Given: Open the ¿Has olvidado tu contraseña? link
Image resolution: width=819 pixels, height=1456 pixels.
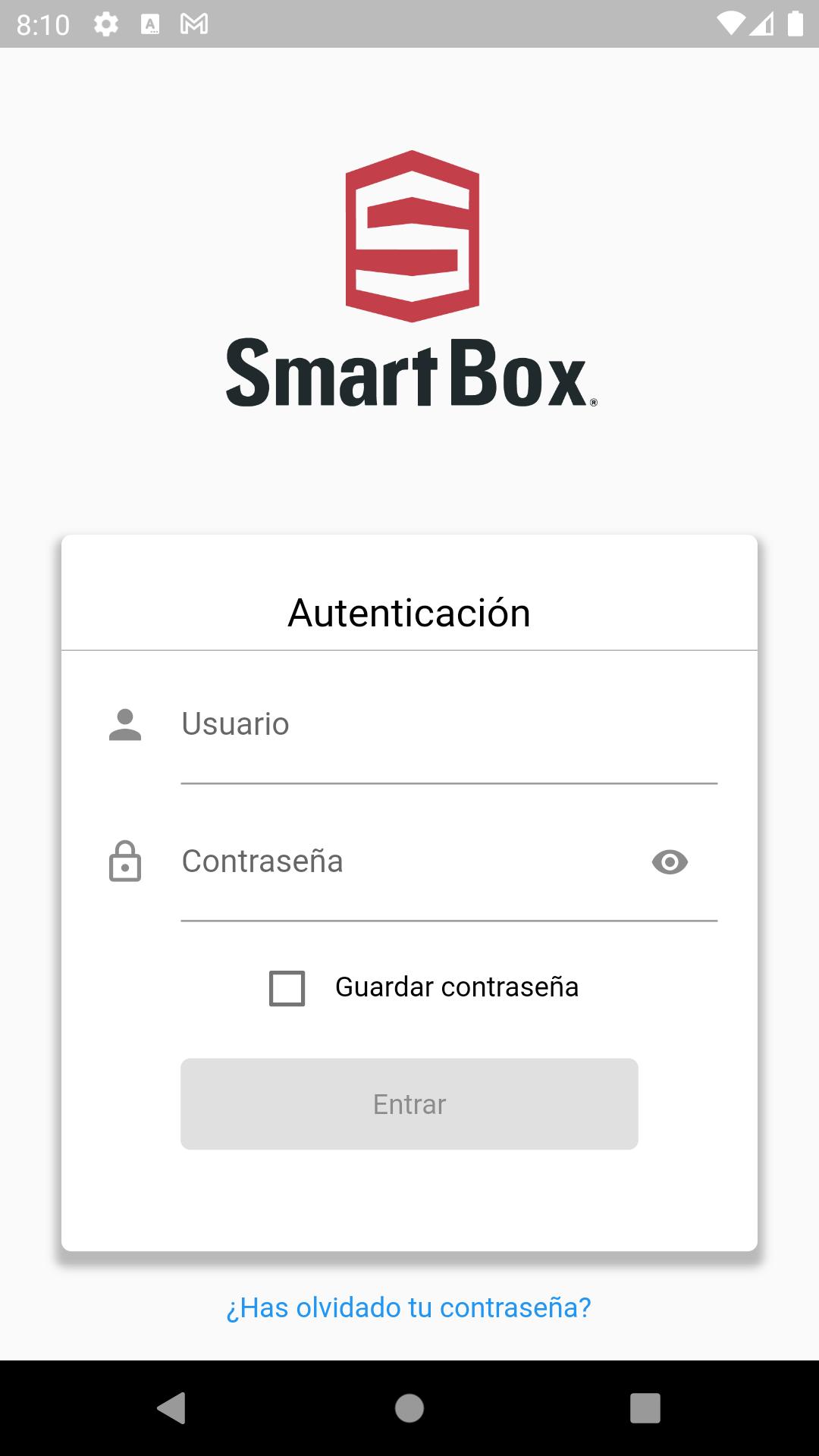Looking at the screenshot, I should coord(409,1308).
